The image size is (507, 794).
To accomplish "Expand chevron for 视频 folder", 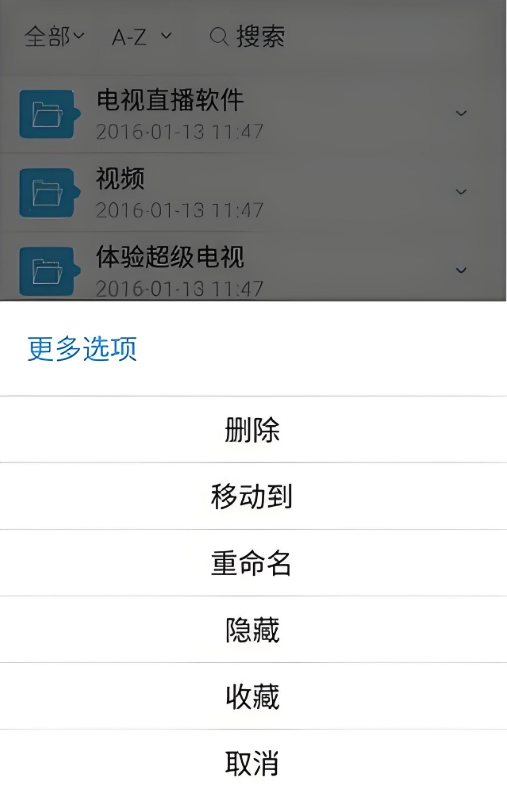I will pyautogui.click(x=461, y=191).
